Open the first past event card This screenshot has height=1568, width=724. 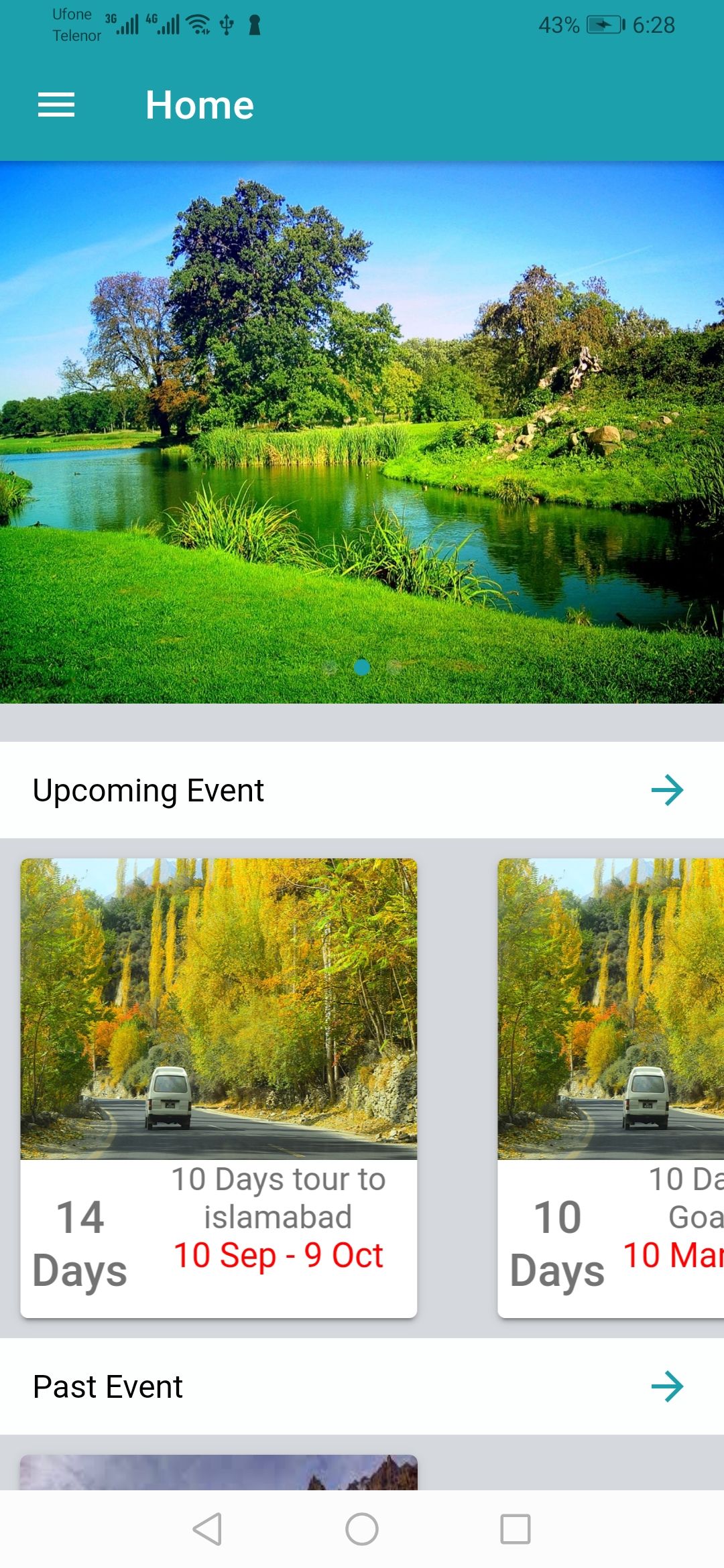[x=219, y=1472]
